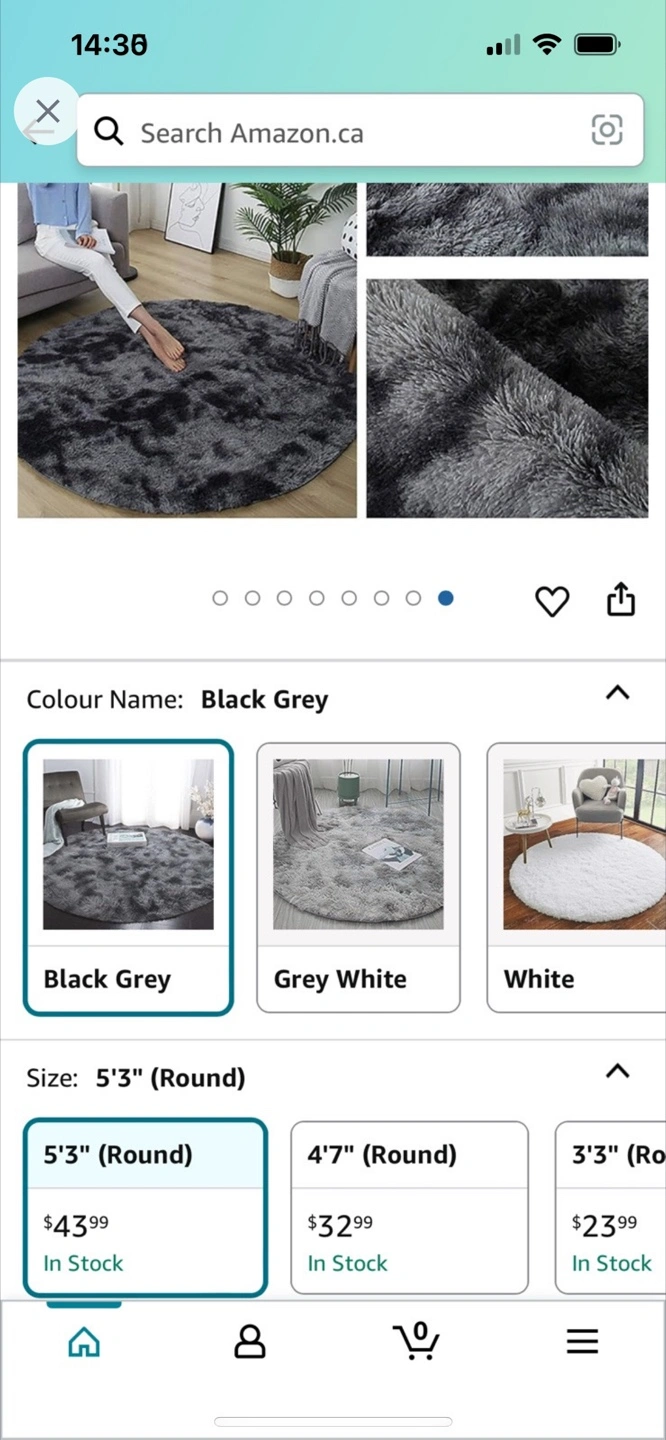
Task: Tap the Search Amazon.ca field
Action: pos(340,132)
